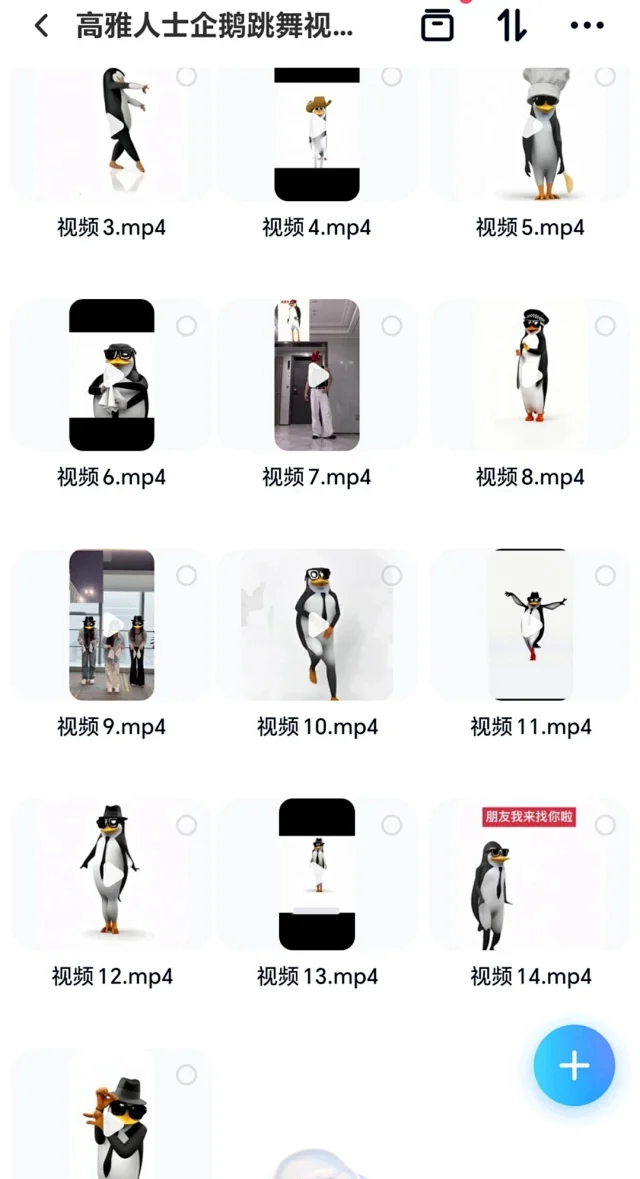Open the video 视频14.mp4

530,873
